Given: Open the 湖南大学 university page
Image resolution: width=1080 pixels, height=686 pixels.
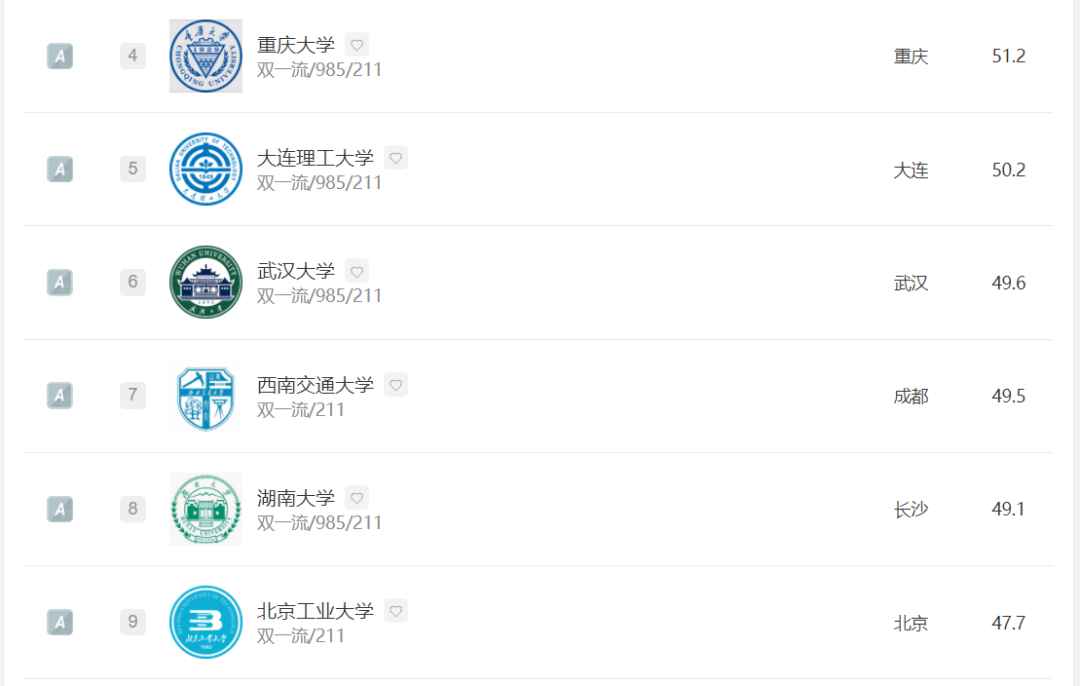Looking at the screenshot, I should tap(296, 497).
